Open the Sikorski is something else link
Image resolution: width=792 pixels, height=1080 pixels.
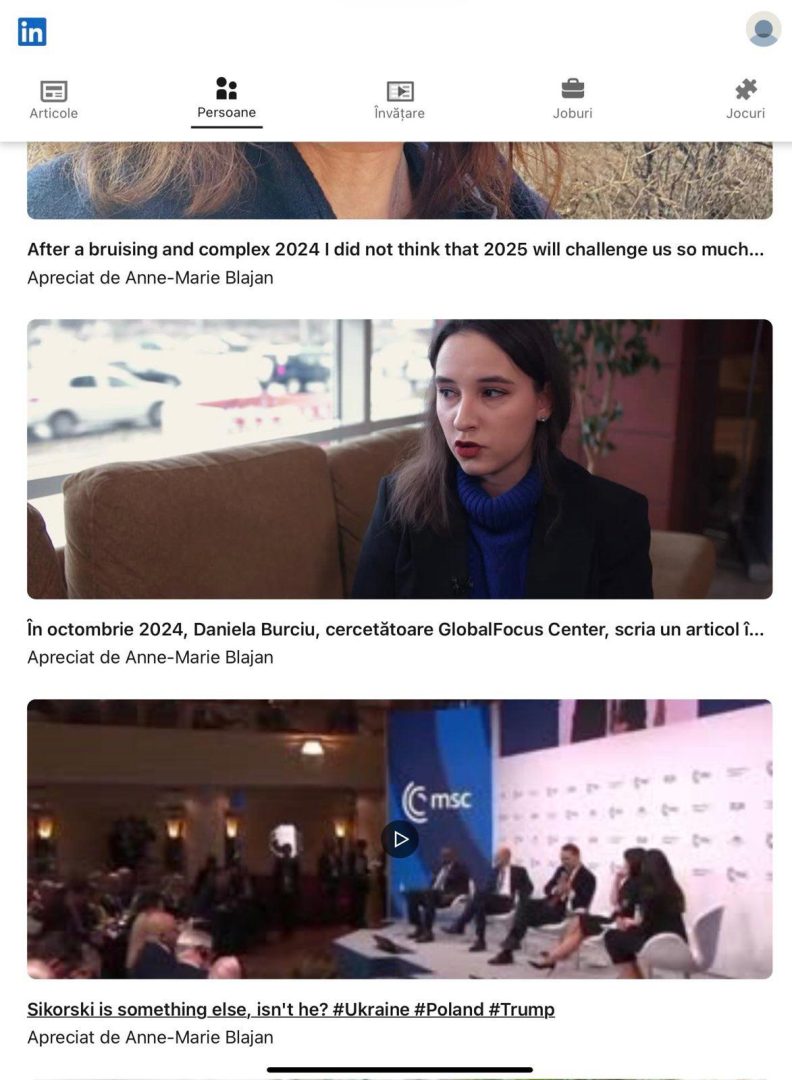point(290,1009)
